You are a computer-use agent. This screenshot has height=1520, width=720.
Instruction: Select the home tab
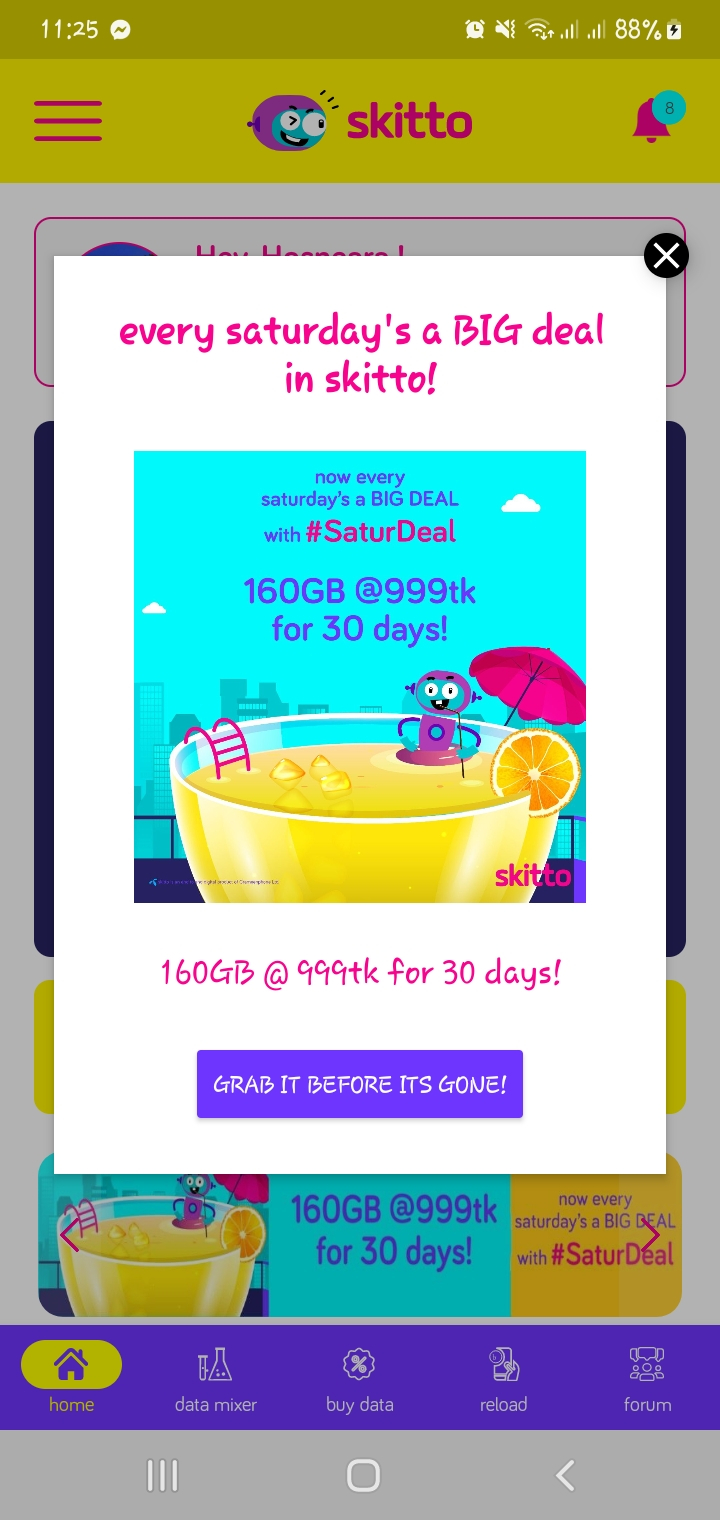[72, 1378]
